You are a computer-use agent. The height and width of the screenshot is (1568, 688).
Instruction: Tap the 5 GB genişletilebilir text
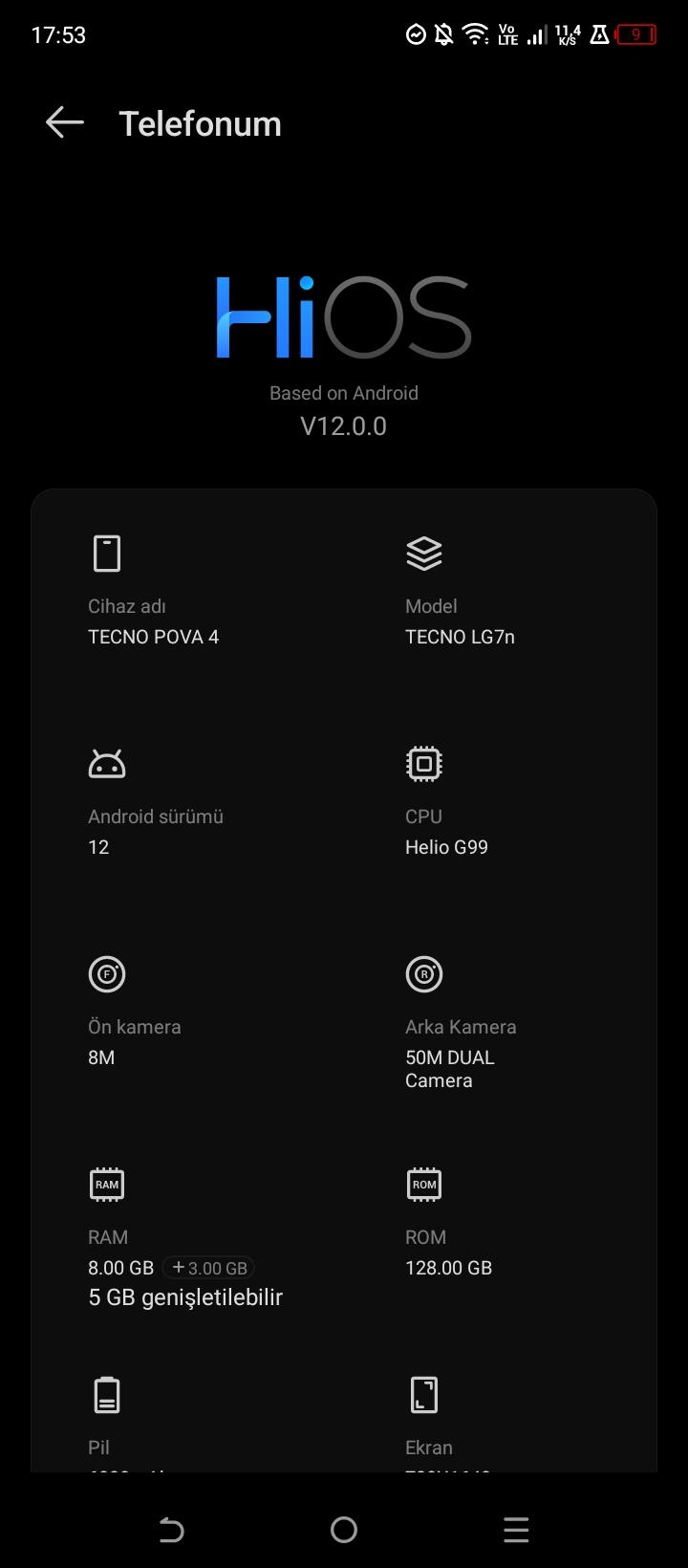(184, 1297)
